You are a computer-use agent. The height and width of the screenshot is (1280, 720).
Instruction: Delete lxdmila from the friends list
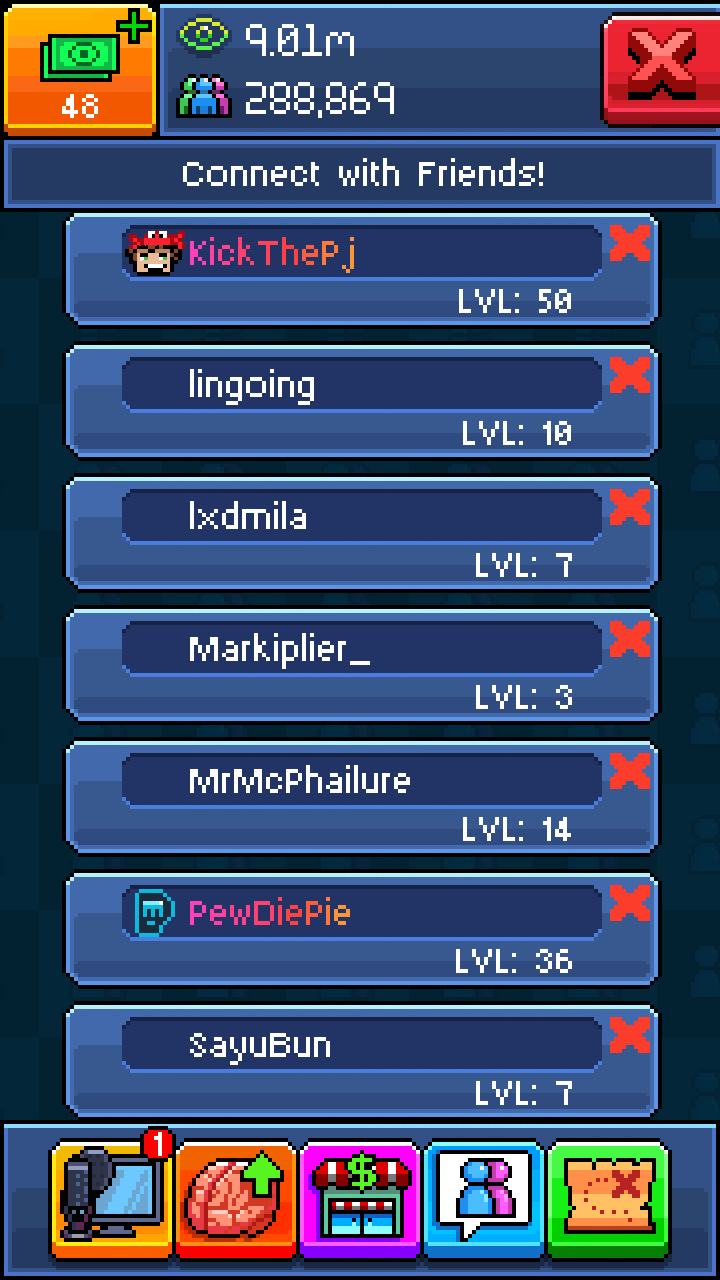click(629, 508)
